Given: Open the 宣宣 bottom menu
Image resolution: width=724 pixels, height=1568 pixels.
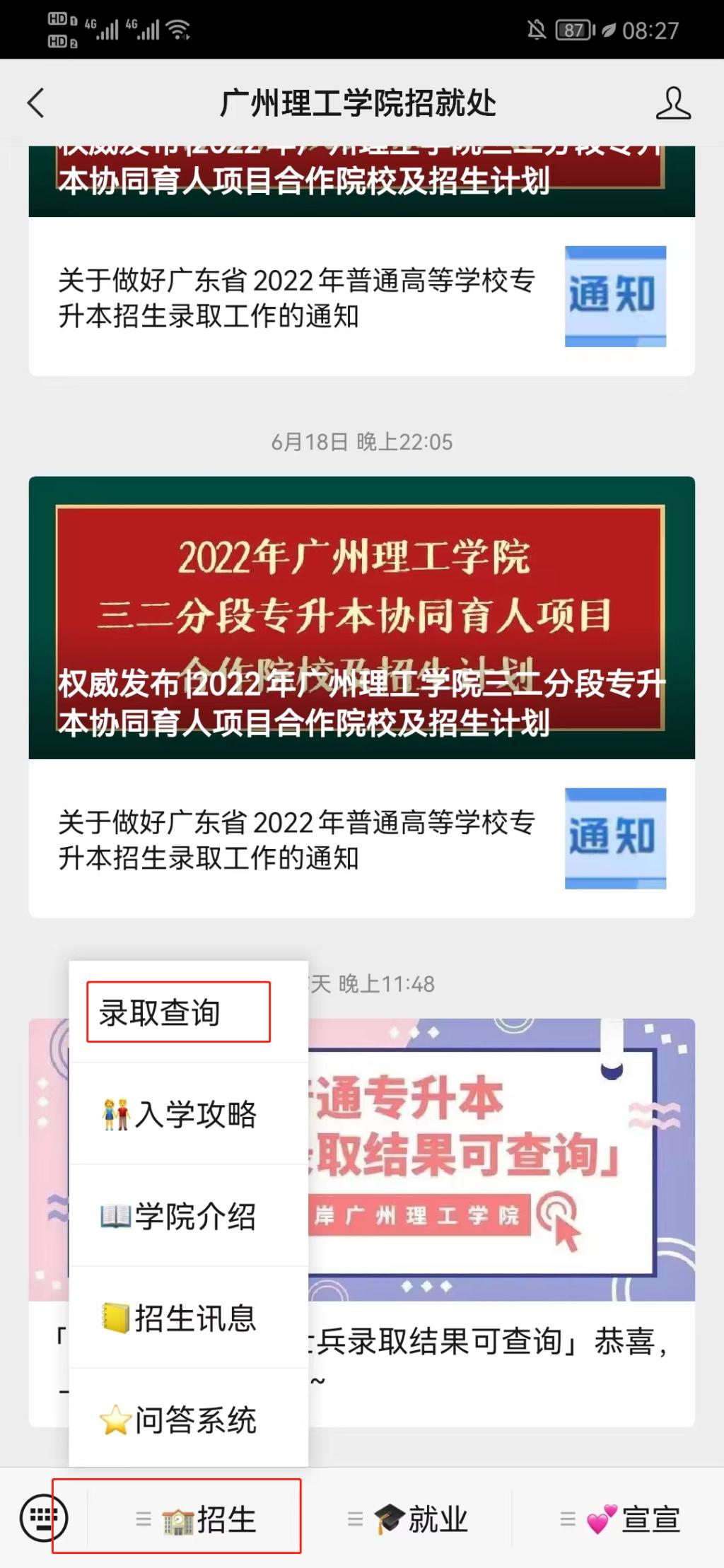Looking at the screenshot, I should click(x=621, y=1519).
